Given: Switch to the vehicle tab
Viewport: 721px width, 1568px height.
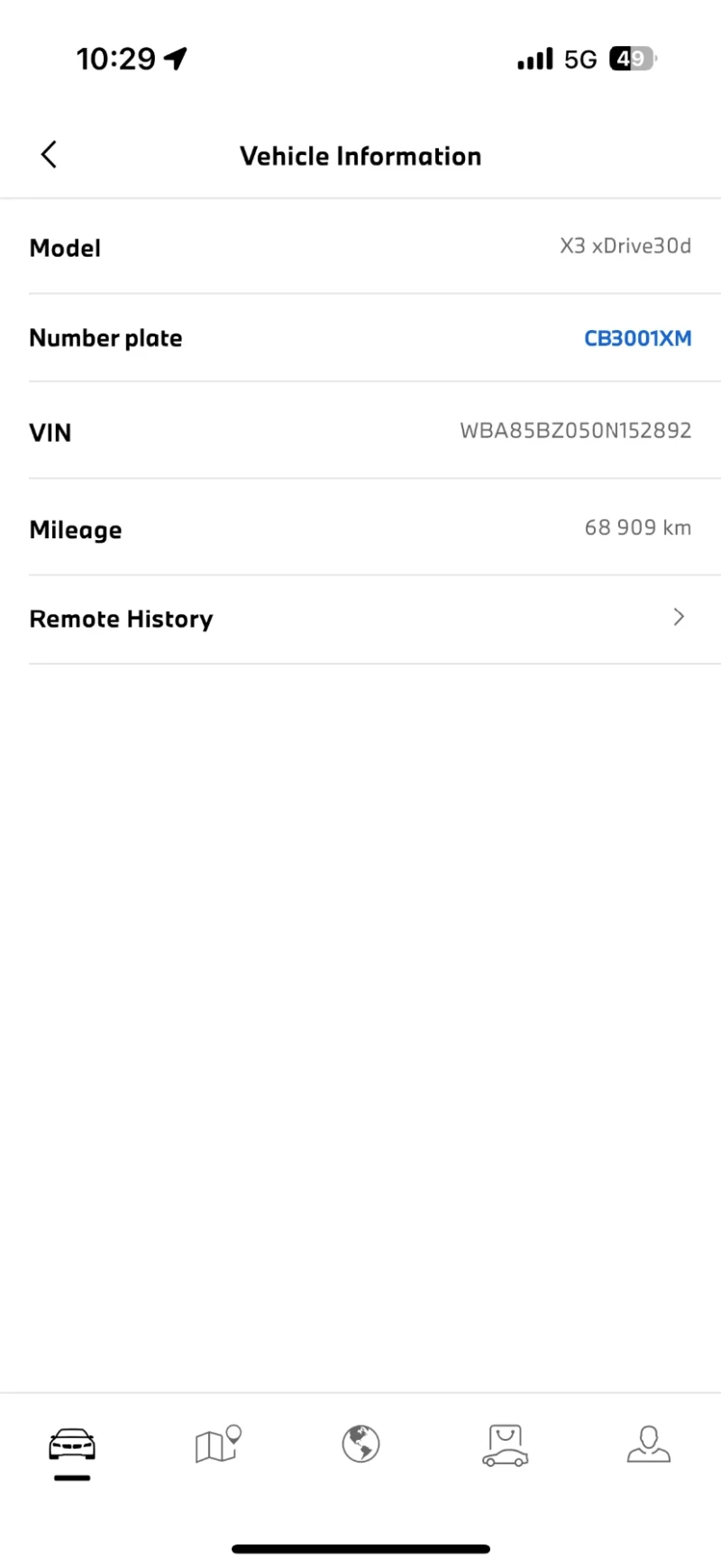Looking at the screenshot, I should [x=72, y=1444].
